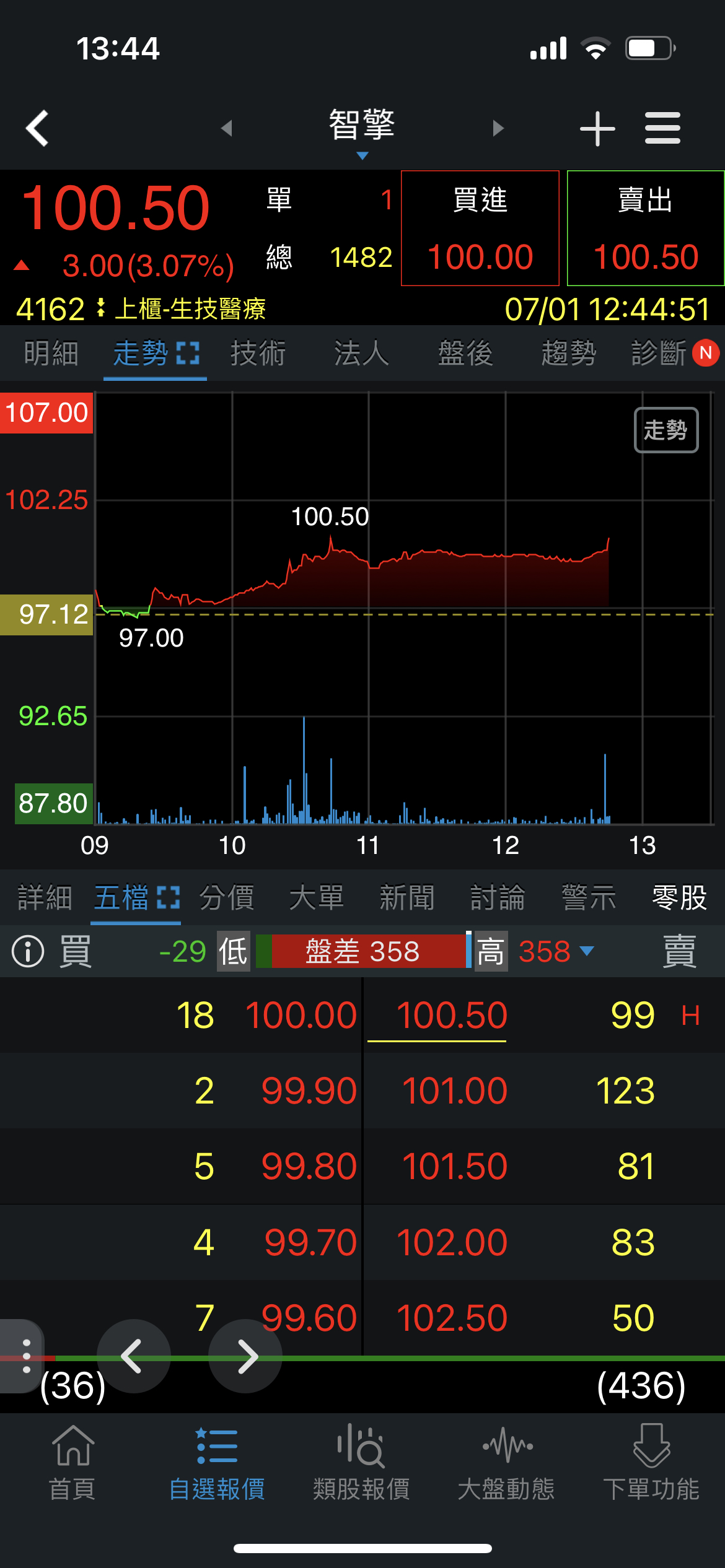Screen dimensions: 725x1568
Task: Switch to the 明細 tab
Action: point(51,354)
